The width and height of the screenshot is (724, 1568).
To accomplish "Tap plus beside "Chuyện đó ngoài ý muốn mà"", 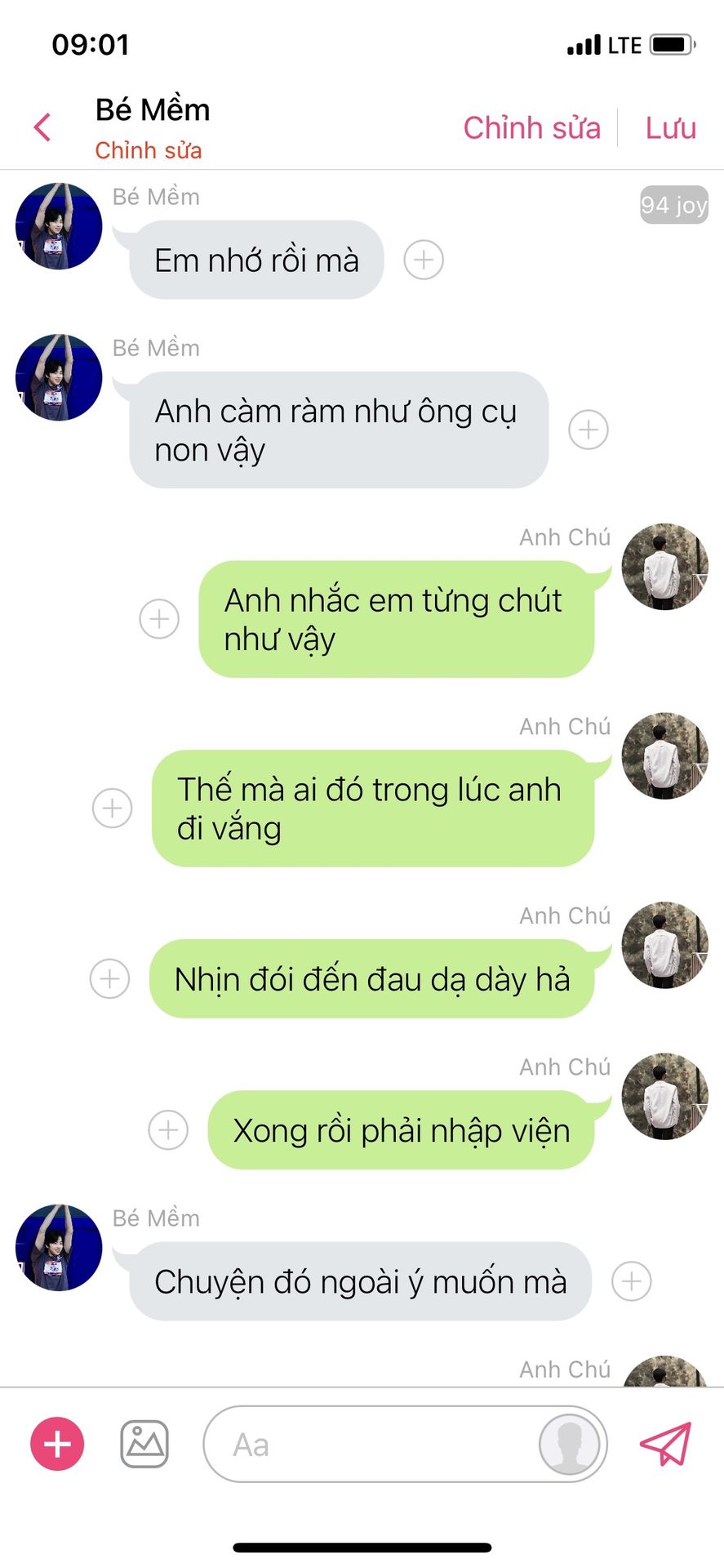I will (x=632, y=1281).
